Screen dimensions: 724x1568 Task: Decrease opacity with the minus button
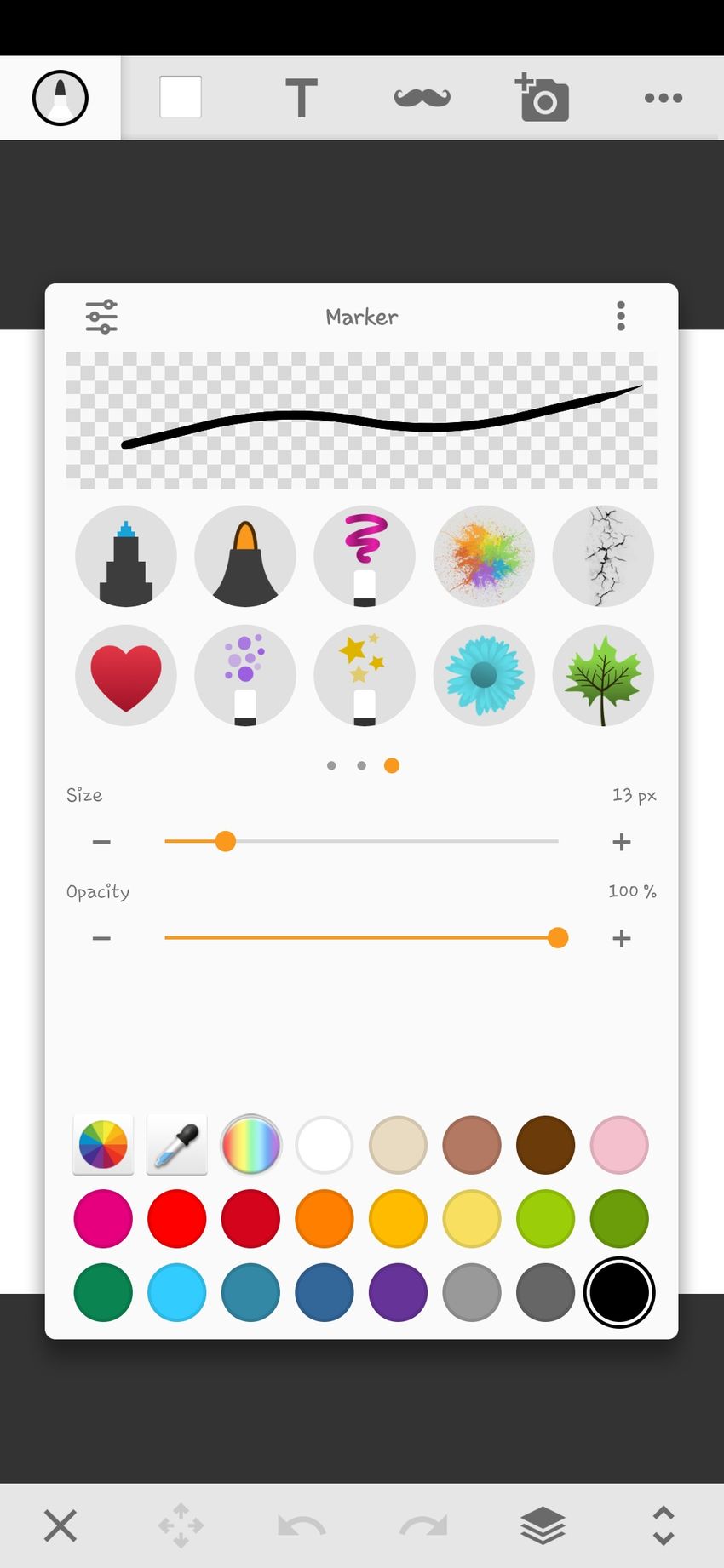[x=101, y=938]
